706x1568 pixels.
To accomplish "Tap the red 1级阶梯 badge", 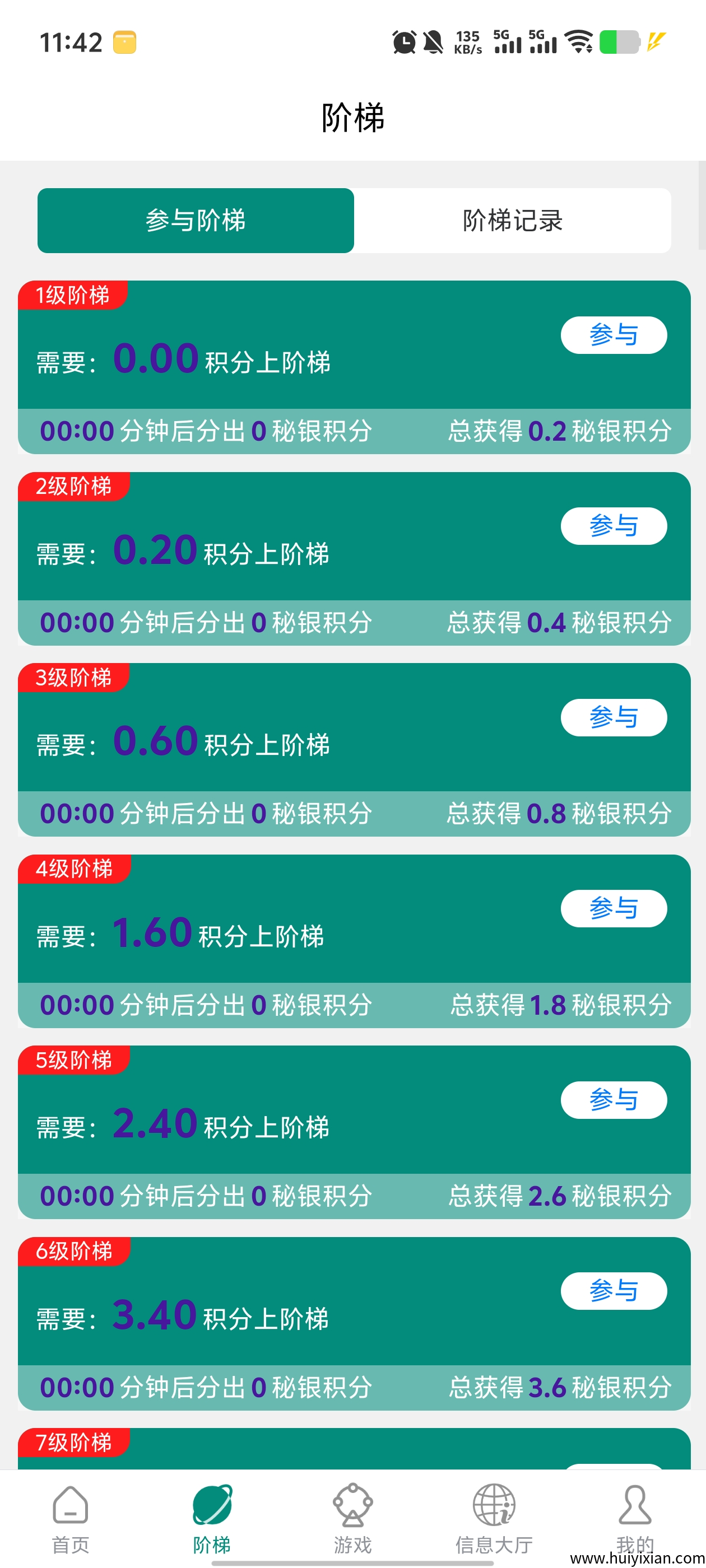I will pyautogui.click(x=72, y=295).
